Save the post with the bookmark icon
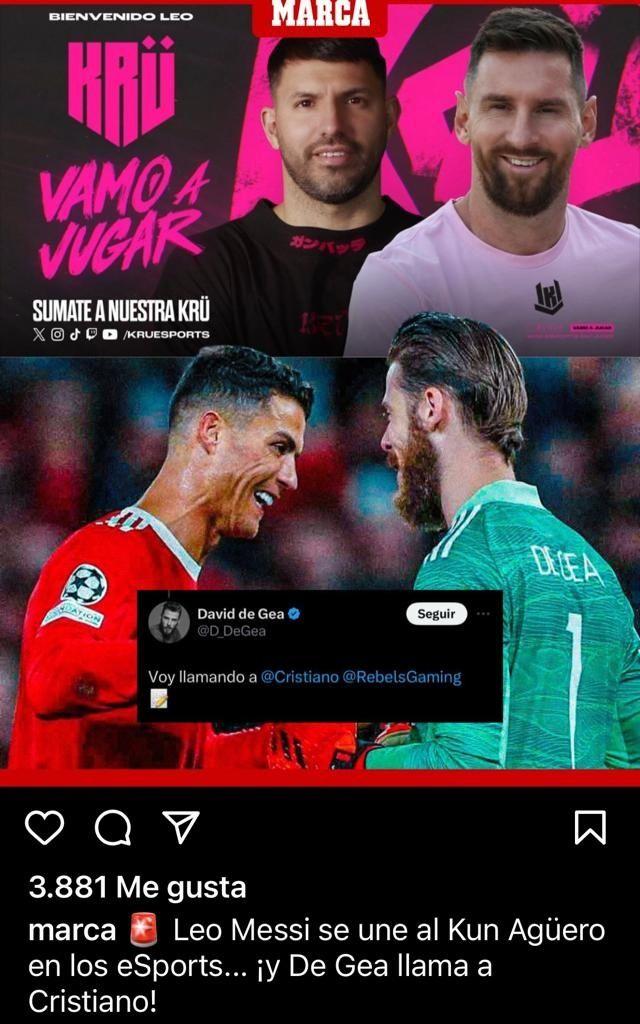The height and width of the screenshot is (1024, 640). coord(590,827)
